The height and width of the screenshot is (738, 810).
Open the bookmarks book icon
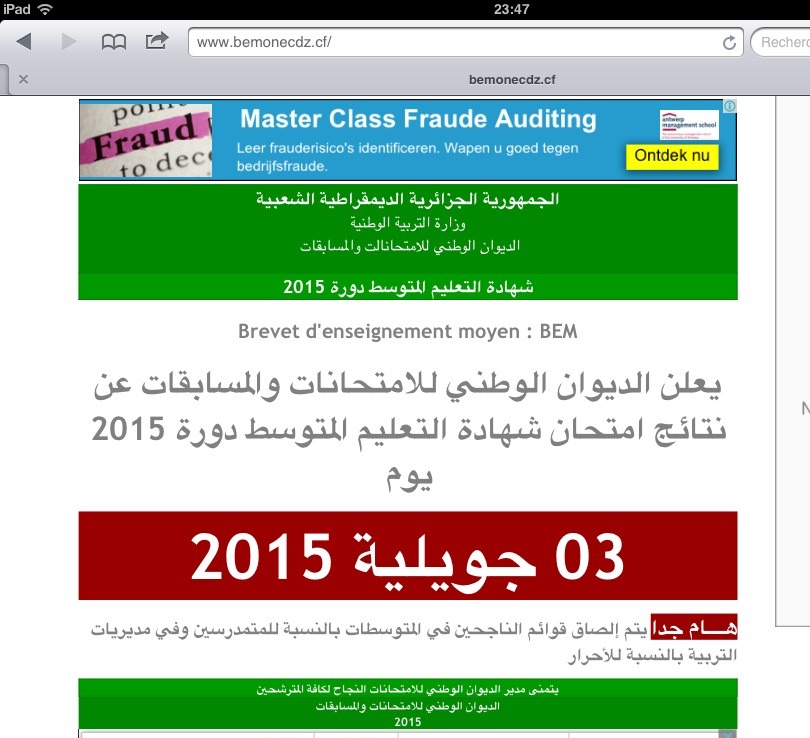coord(114,42)
